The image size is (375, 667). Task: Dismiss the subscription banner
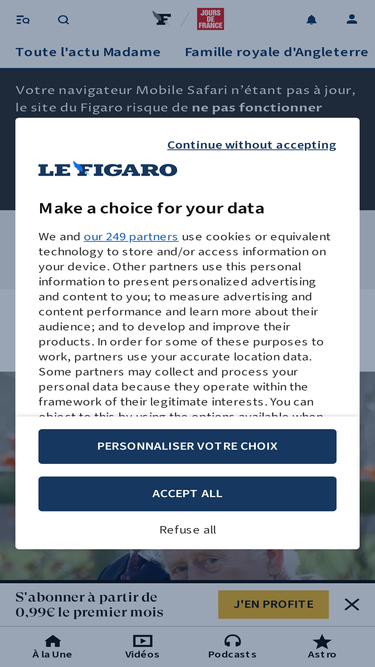[x=352, y=604]
